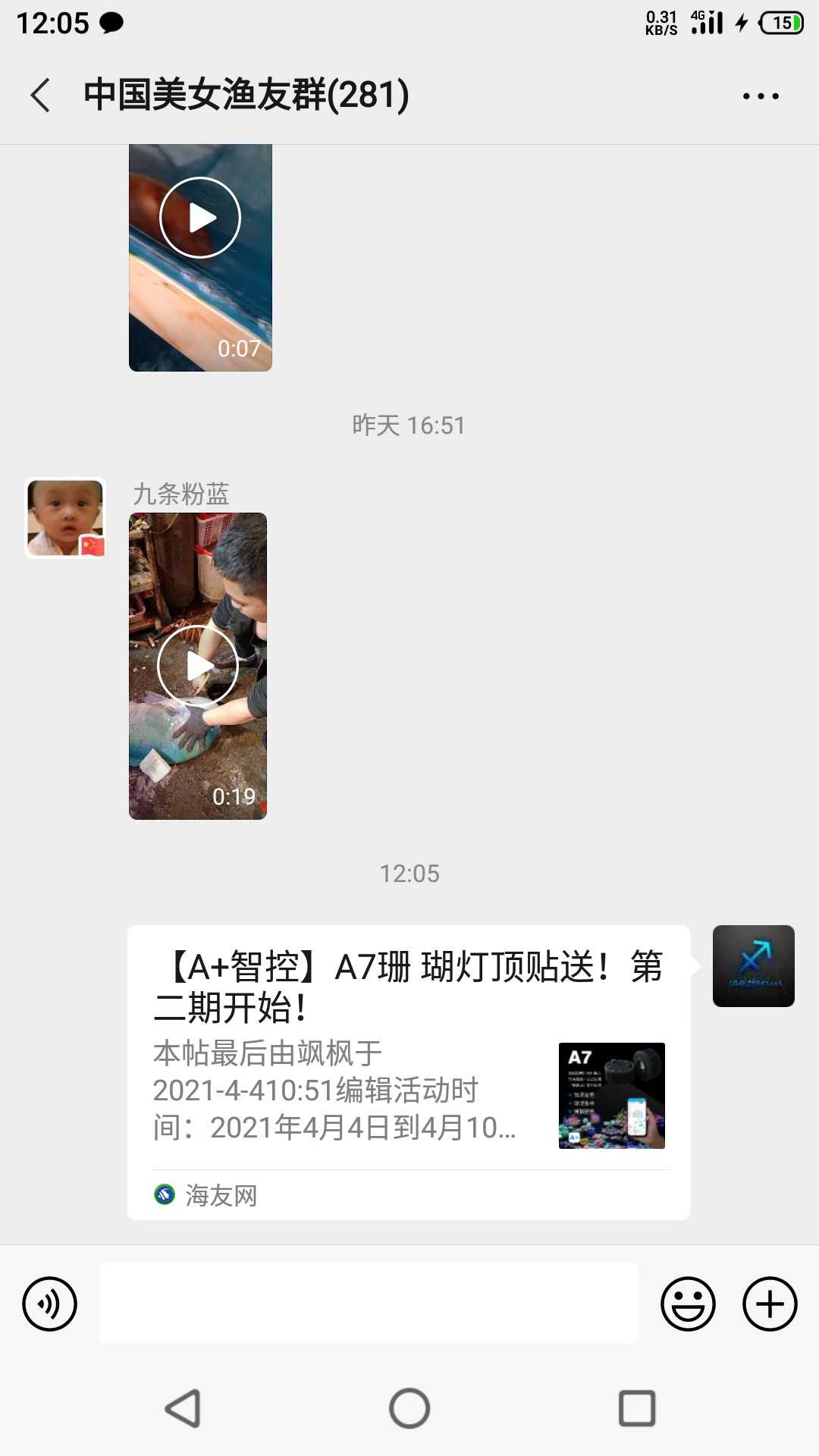Play 九条粉蓝's 0:19 video
819x1456 pixels.
(198, 666)
